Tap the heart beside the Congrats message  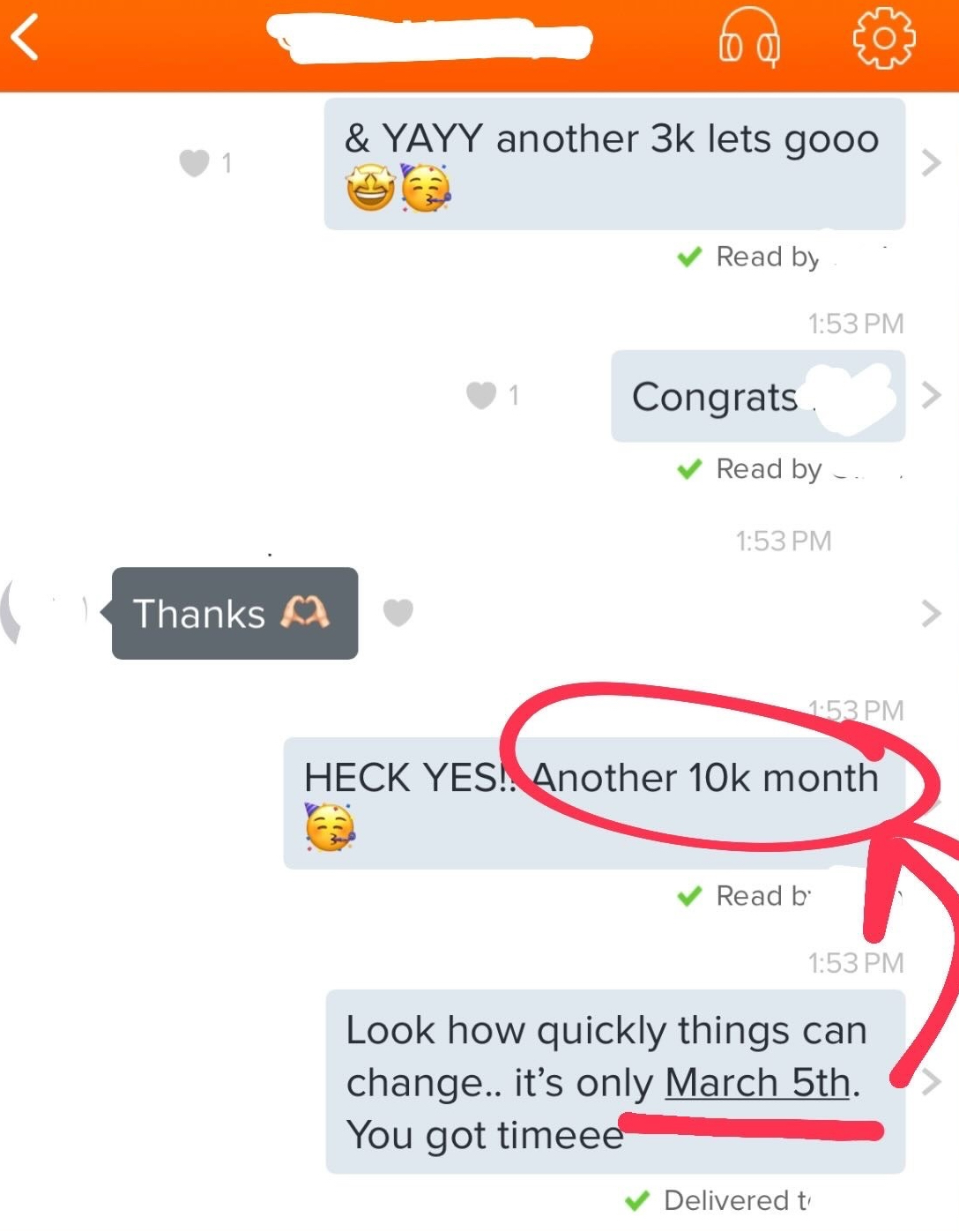point(481,395)
